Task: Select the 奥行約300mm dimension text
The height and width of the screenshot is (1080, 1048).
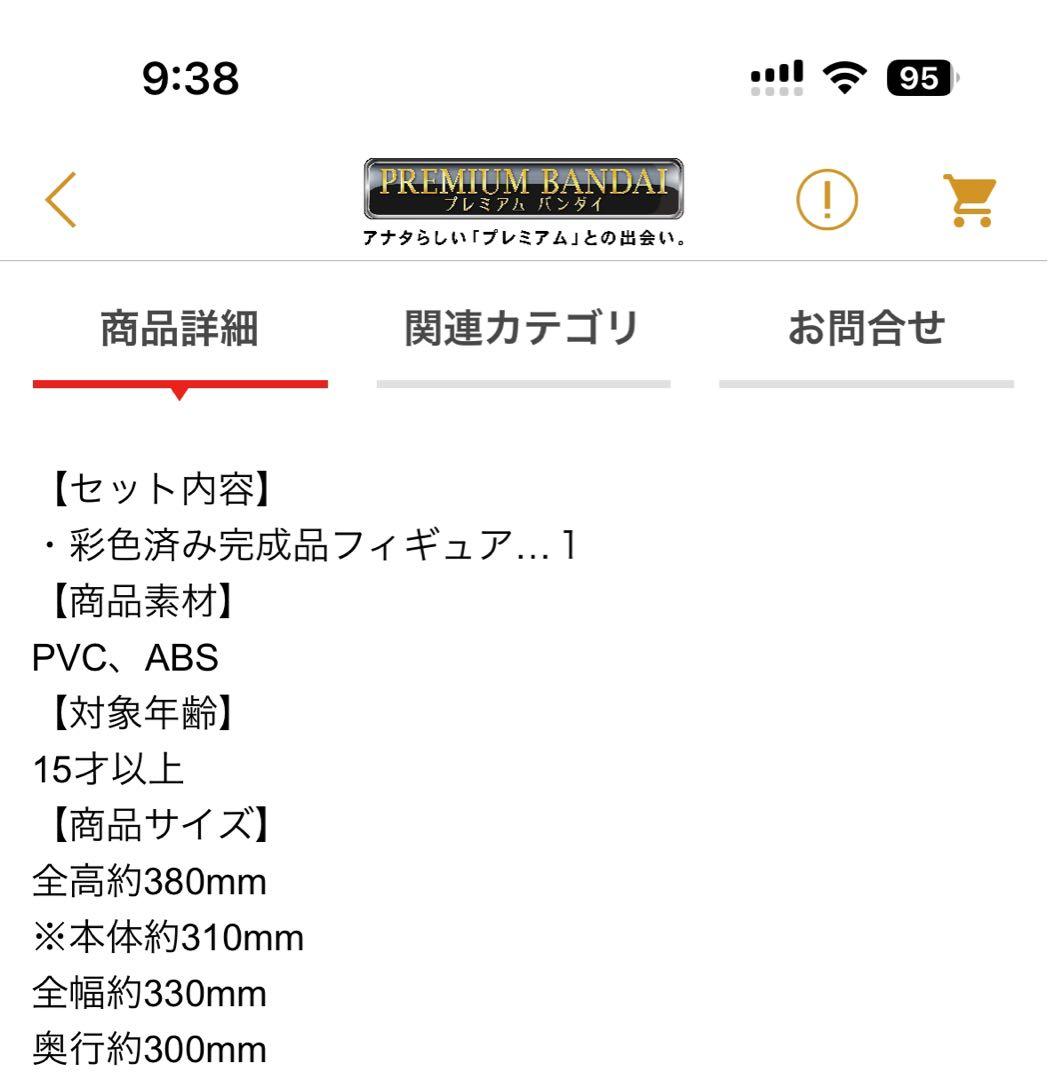Action: pyautogui.click(x=148, y=1050)
